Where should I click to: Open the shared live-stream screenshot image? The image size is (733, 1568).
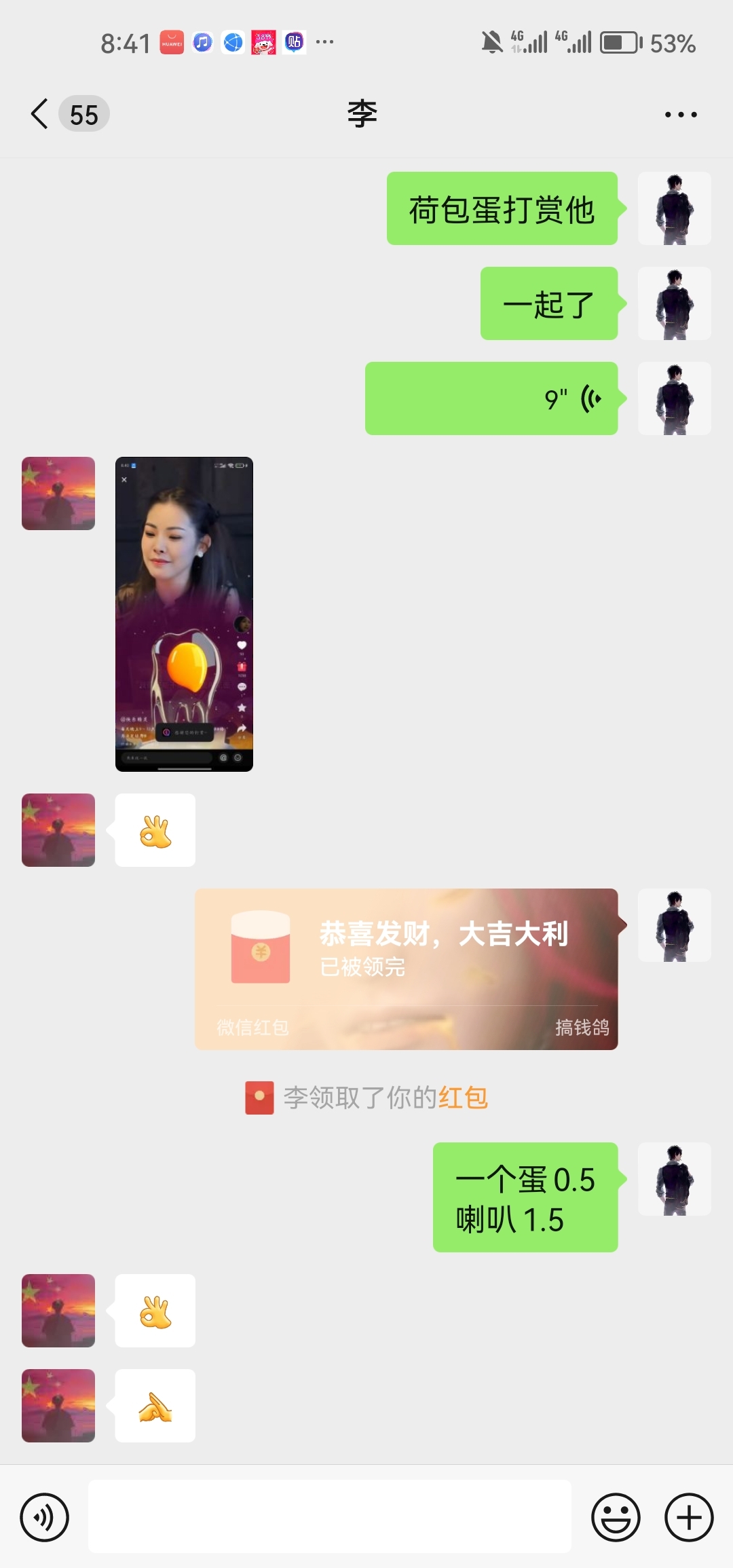point(184,614)
